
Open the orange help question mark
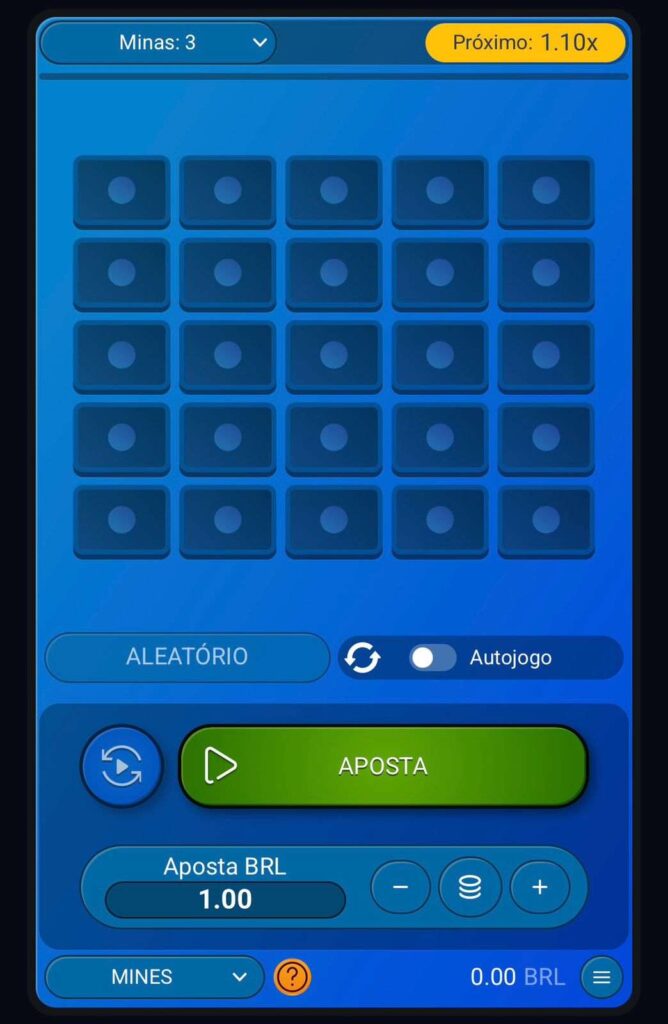click(292, 977)
